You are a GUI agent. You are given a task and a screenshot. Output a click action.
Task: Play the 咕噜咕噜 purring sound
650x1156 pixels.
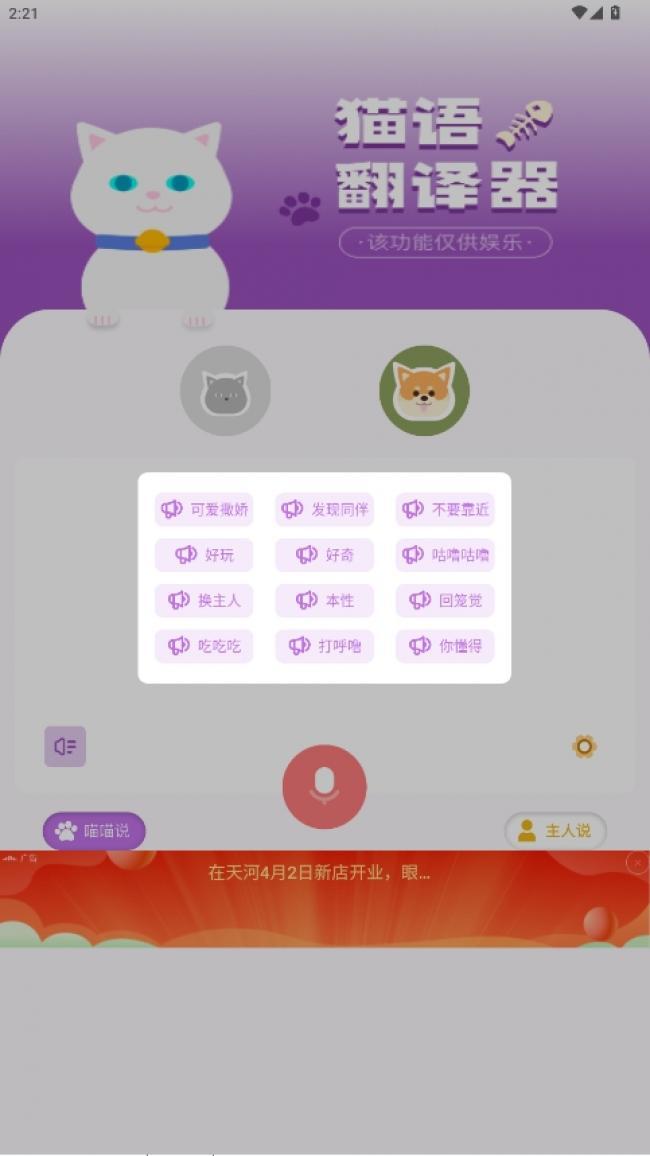point(445,555)
